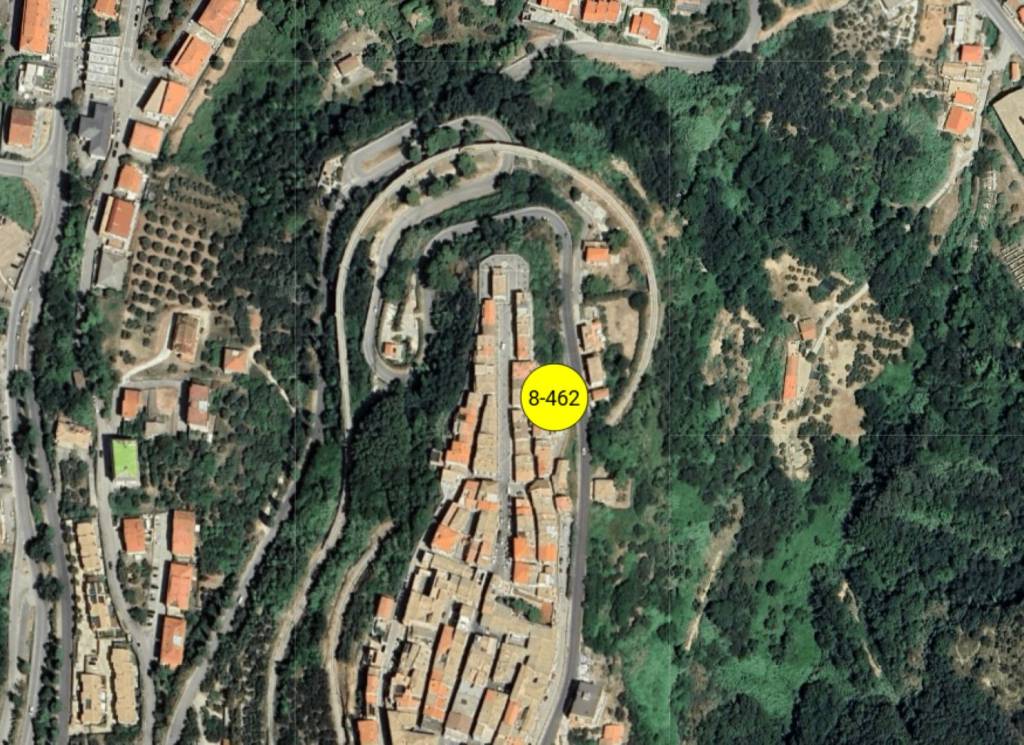Tap the yellow map marker labeled 8-462
The image size is (1024, 745).
(x=553, y=397)
